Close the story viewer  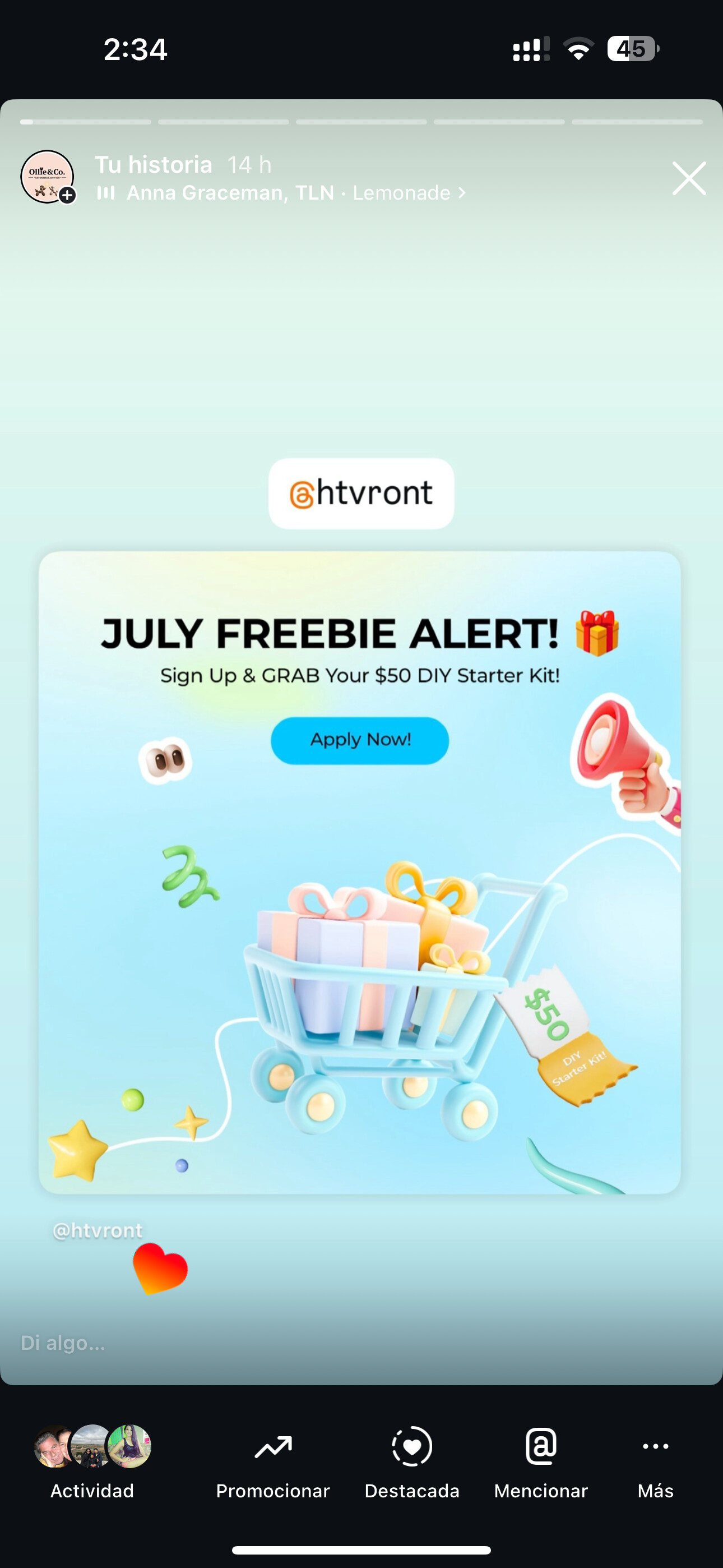(x=689, y=178)
